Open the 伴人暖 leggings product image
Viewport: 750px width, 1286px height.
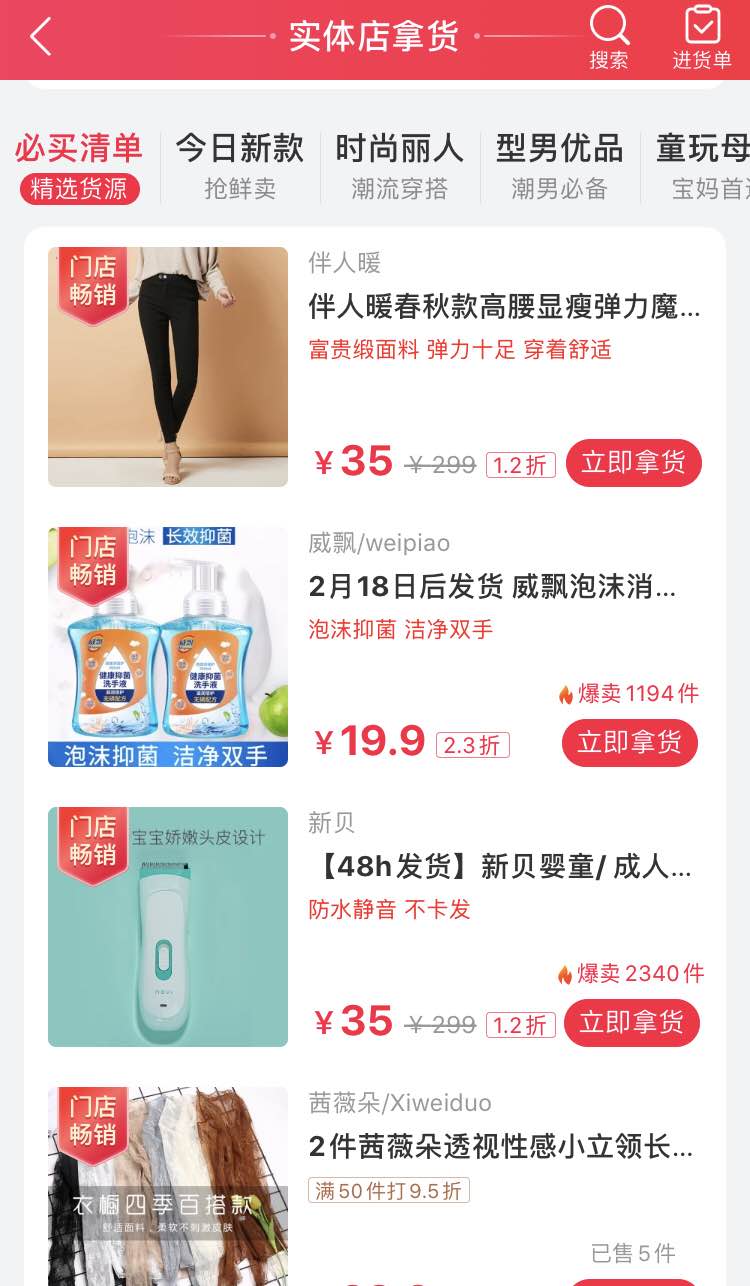(168, 367)
